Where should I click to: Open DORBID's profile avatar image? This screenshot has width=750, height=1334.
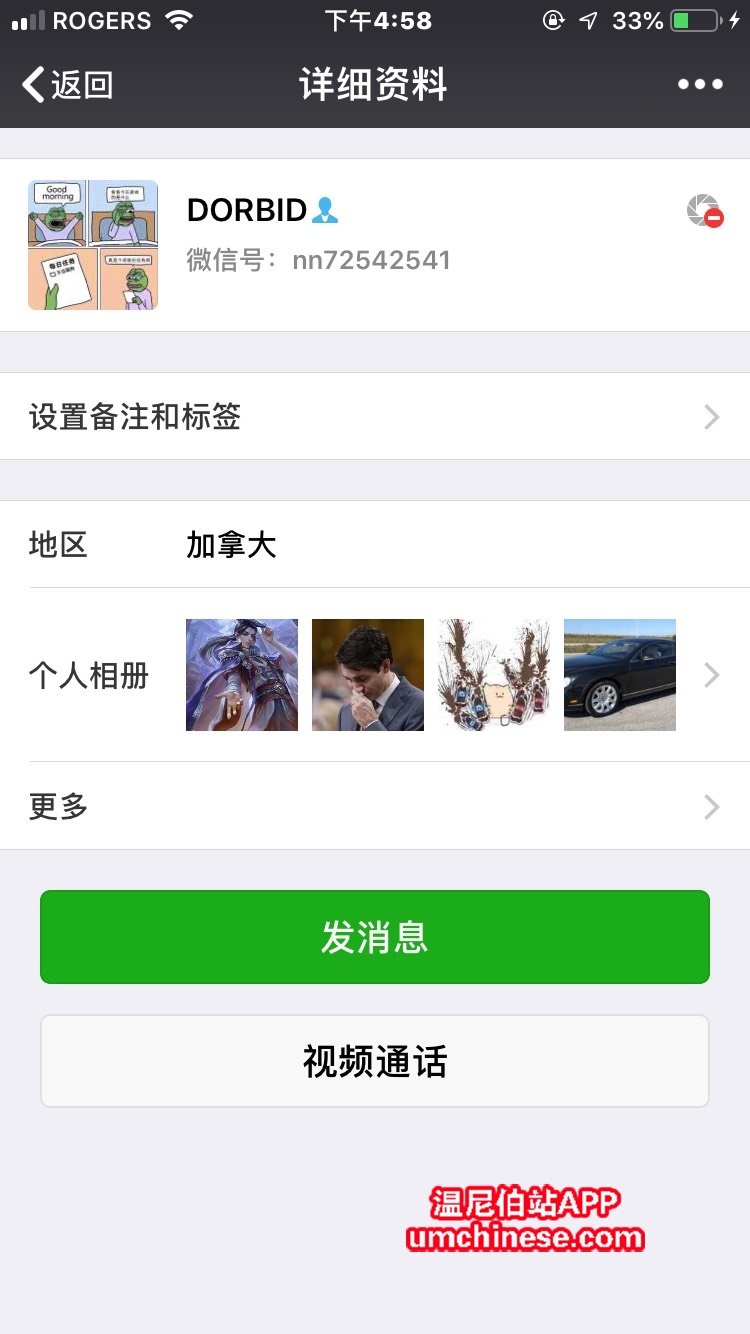(x=93, y=245)
